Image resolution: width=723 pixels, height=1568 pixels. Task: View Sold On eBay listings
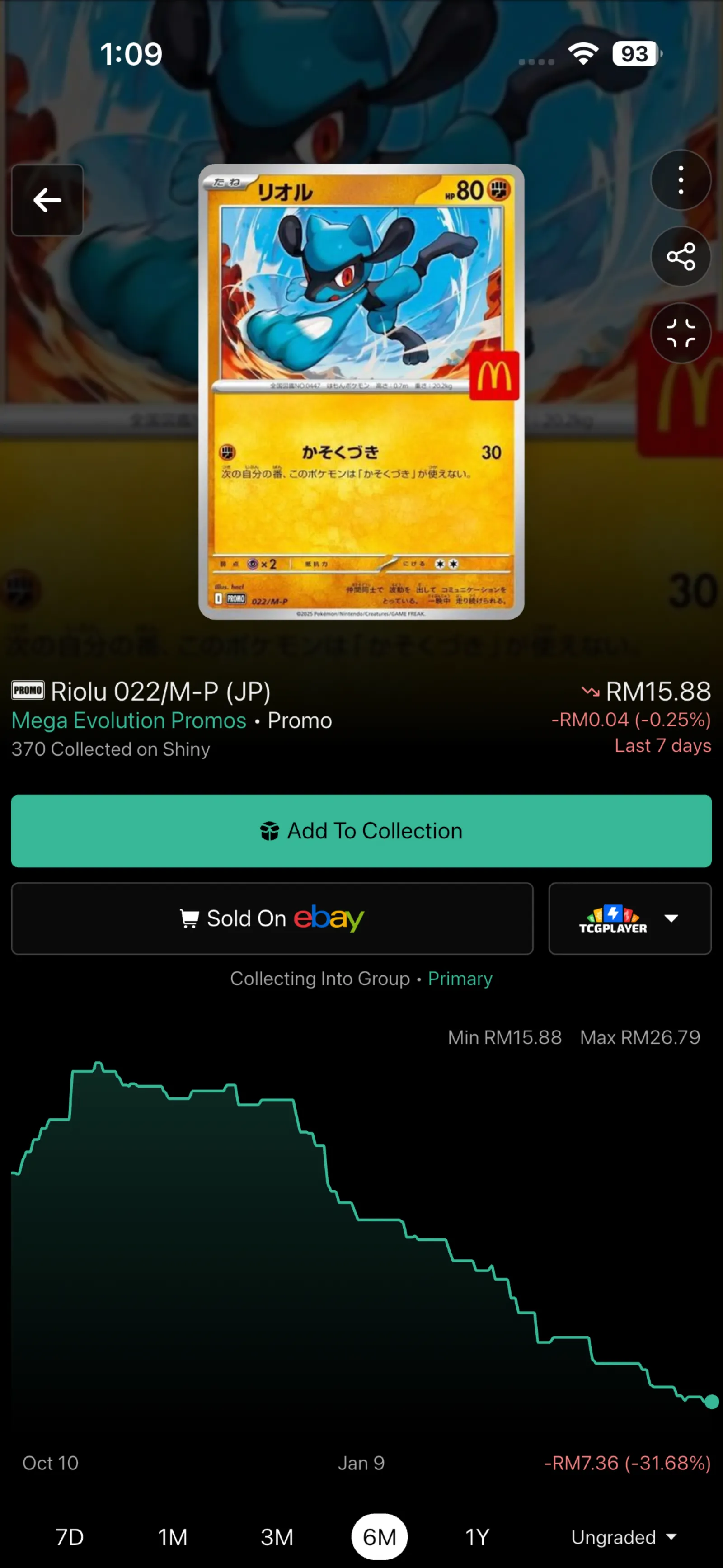pos(272,918)
